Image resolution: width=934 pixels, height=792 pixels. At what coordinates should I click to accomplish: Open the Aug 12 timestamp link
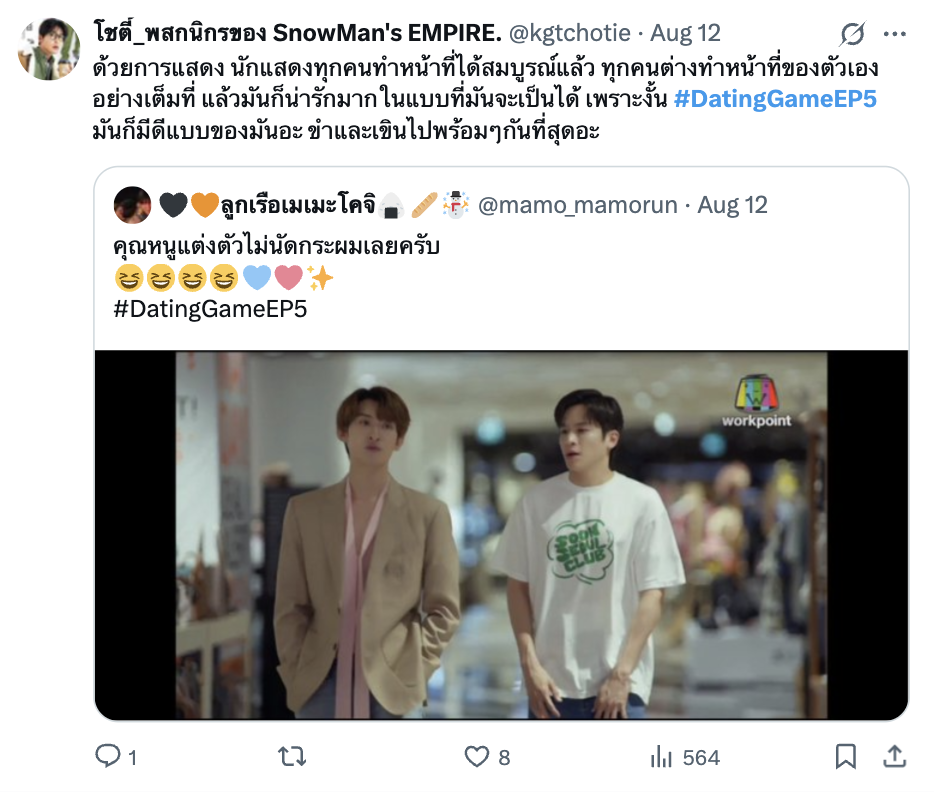(685, 33)
